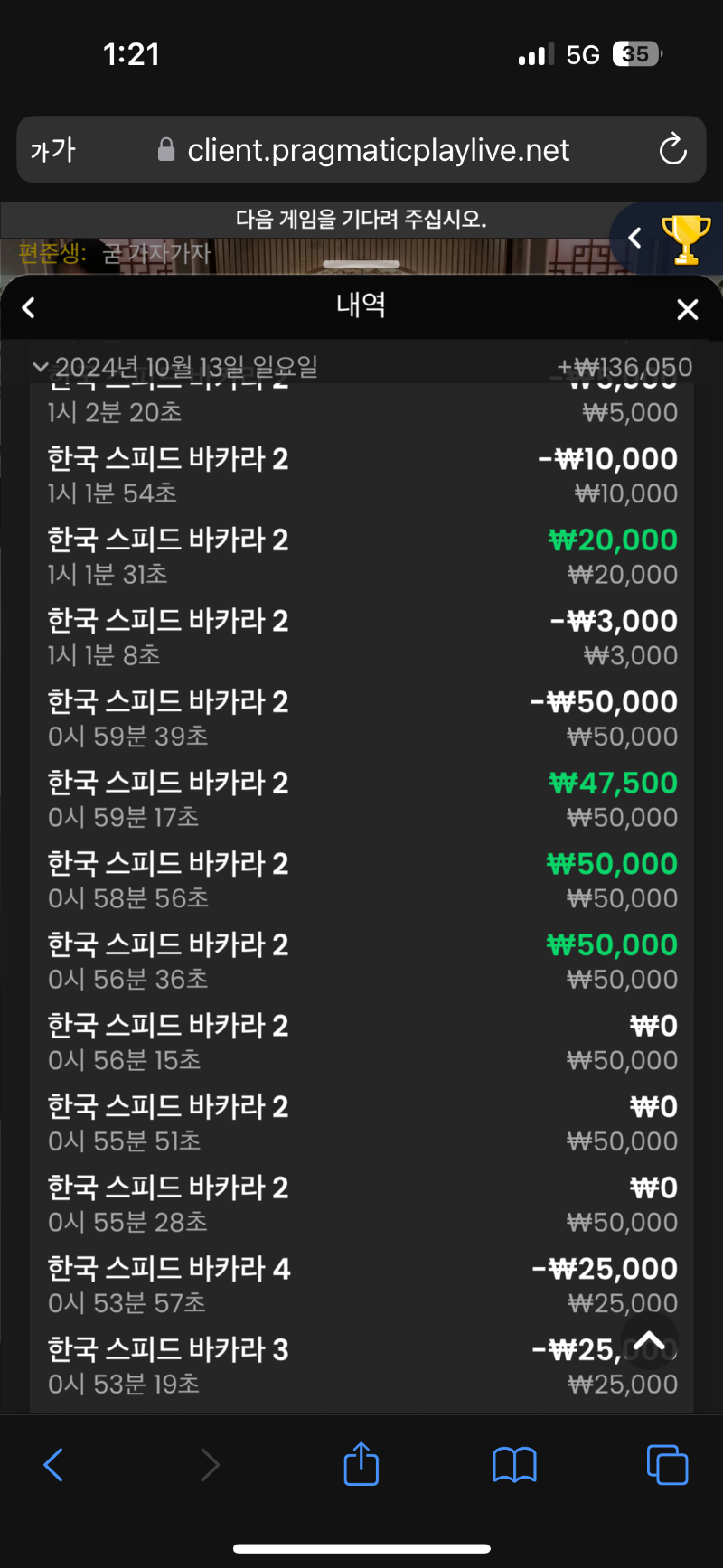Open the round at 0시 58분 56초
This screenshot has width=723, height=1568.
click(x=361, y=879)
